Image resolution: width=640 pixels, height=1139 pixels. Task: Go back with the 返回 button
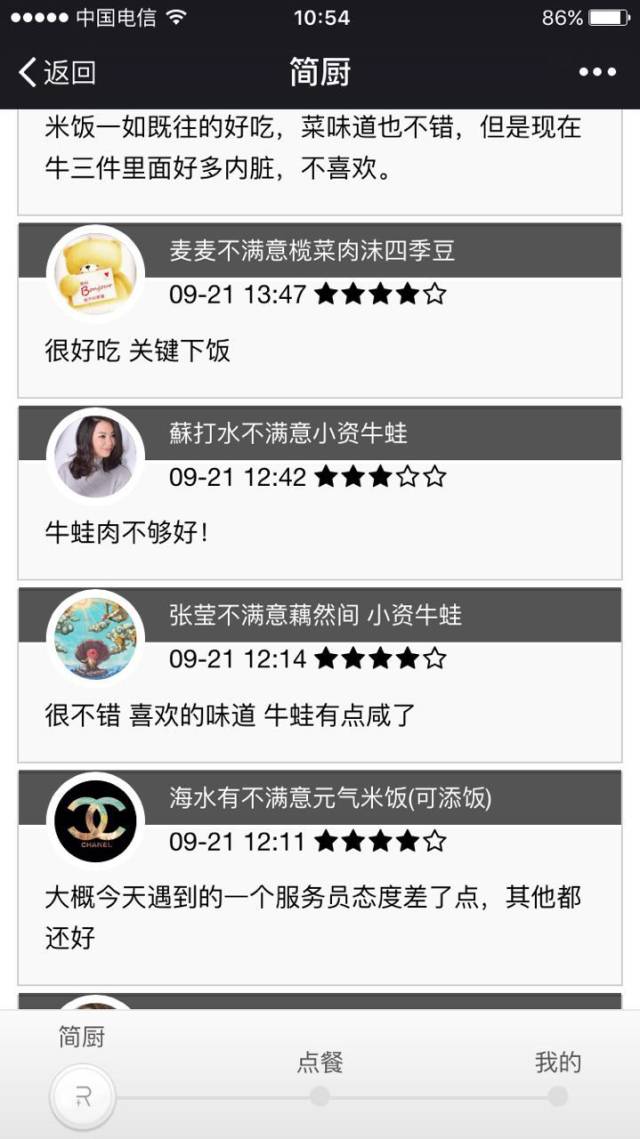[x=57, y=72]
